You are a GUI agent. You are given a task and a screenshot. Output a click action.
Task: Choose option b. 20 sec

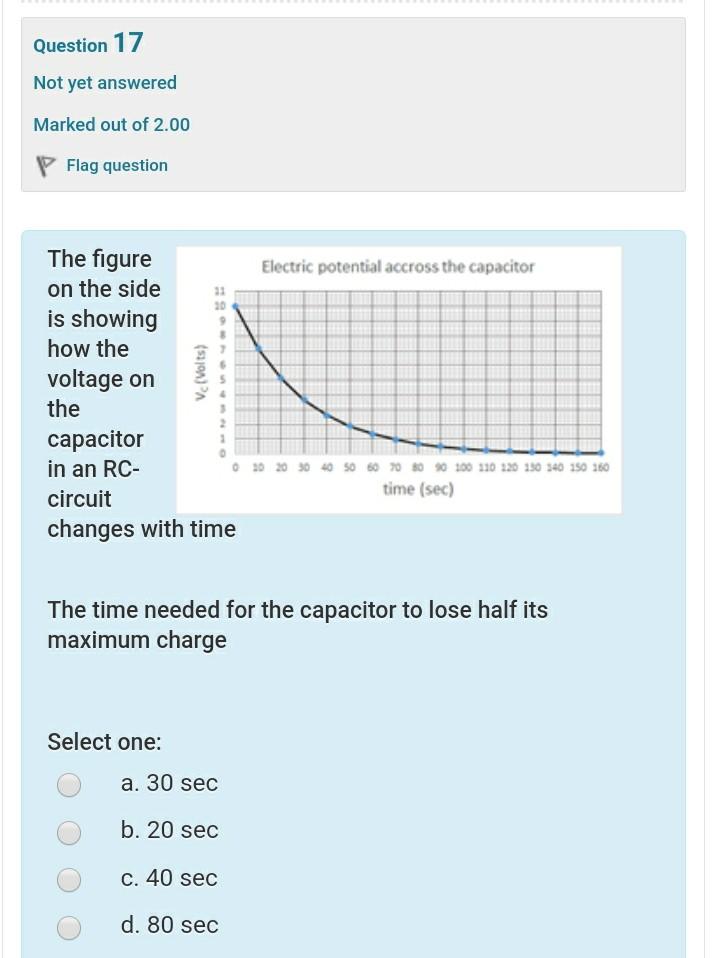pyautogui.click(x=69, y=832)
